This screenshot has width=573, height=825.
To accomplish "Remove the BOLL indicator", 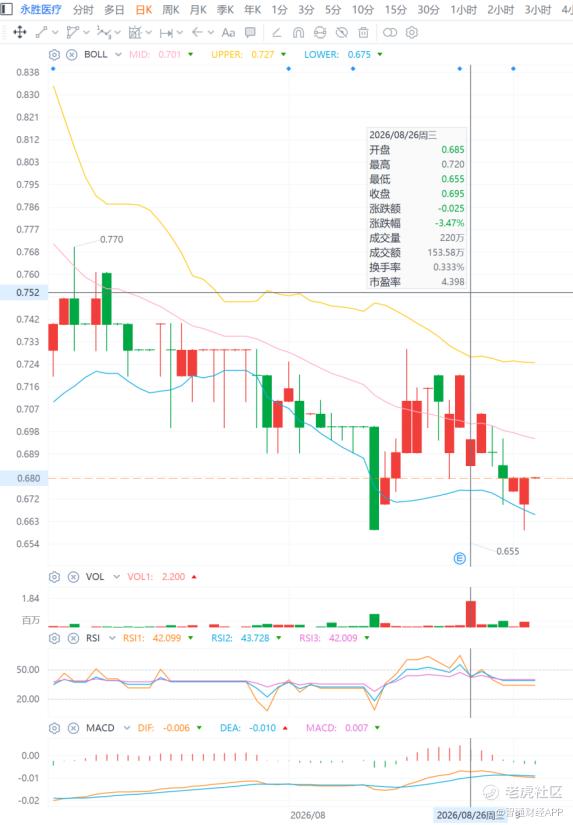I will pyautogui.click(x=73, y=54).
